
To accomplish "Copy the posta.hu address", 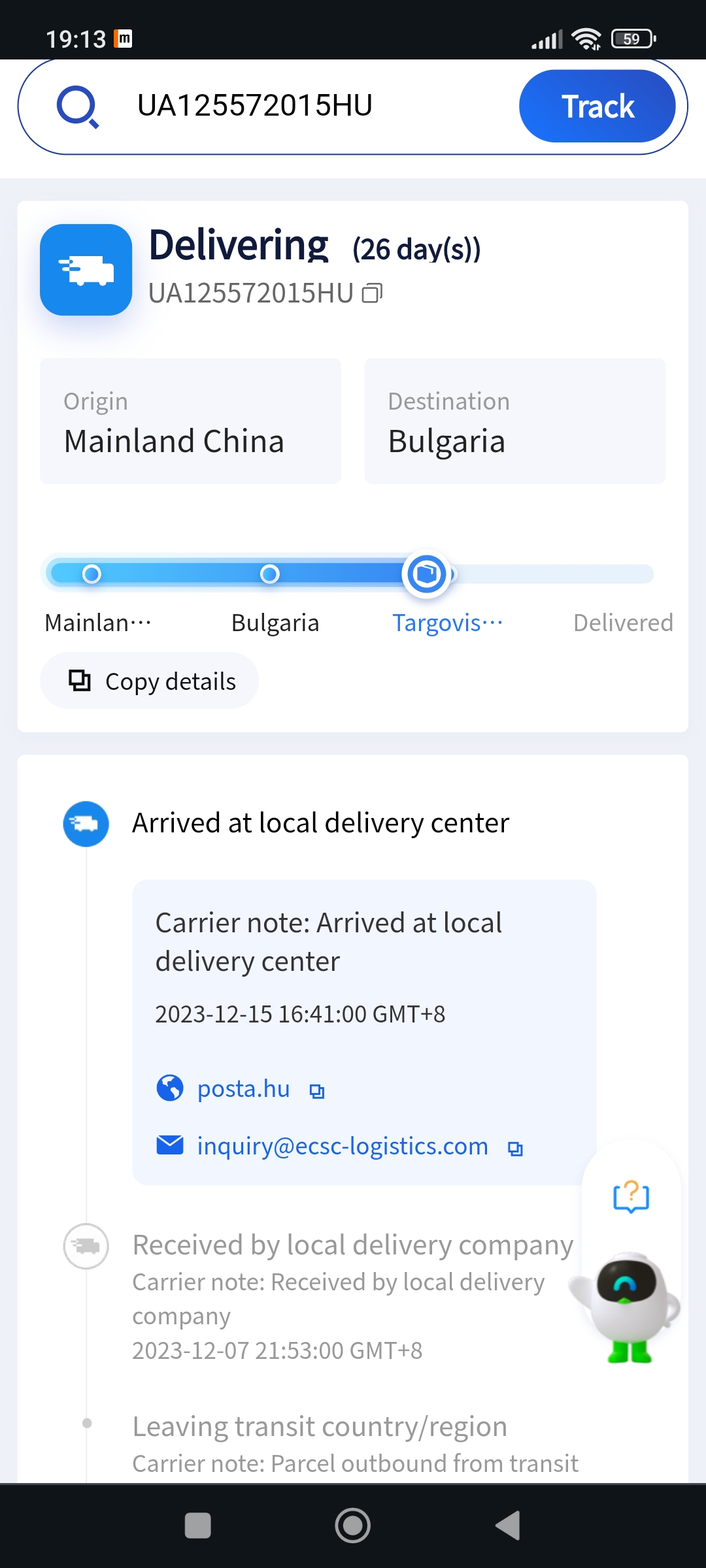I will (317, 1090).
